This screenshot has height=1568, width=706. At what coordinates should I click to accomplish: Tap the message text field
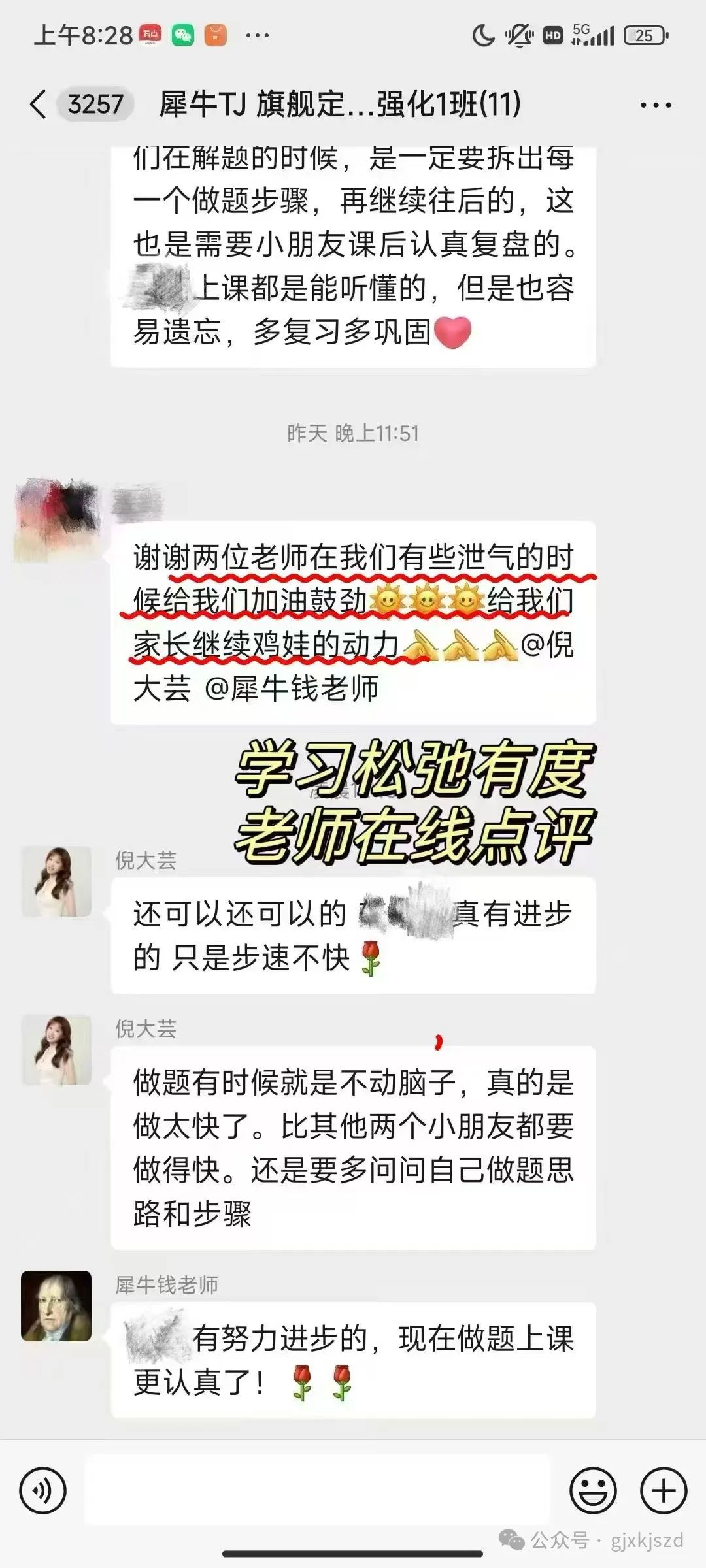click(x=317, y=1490)
